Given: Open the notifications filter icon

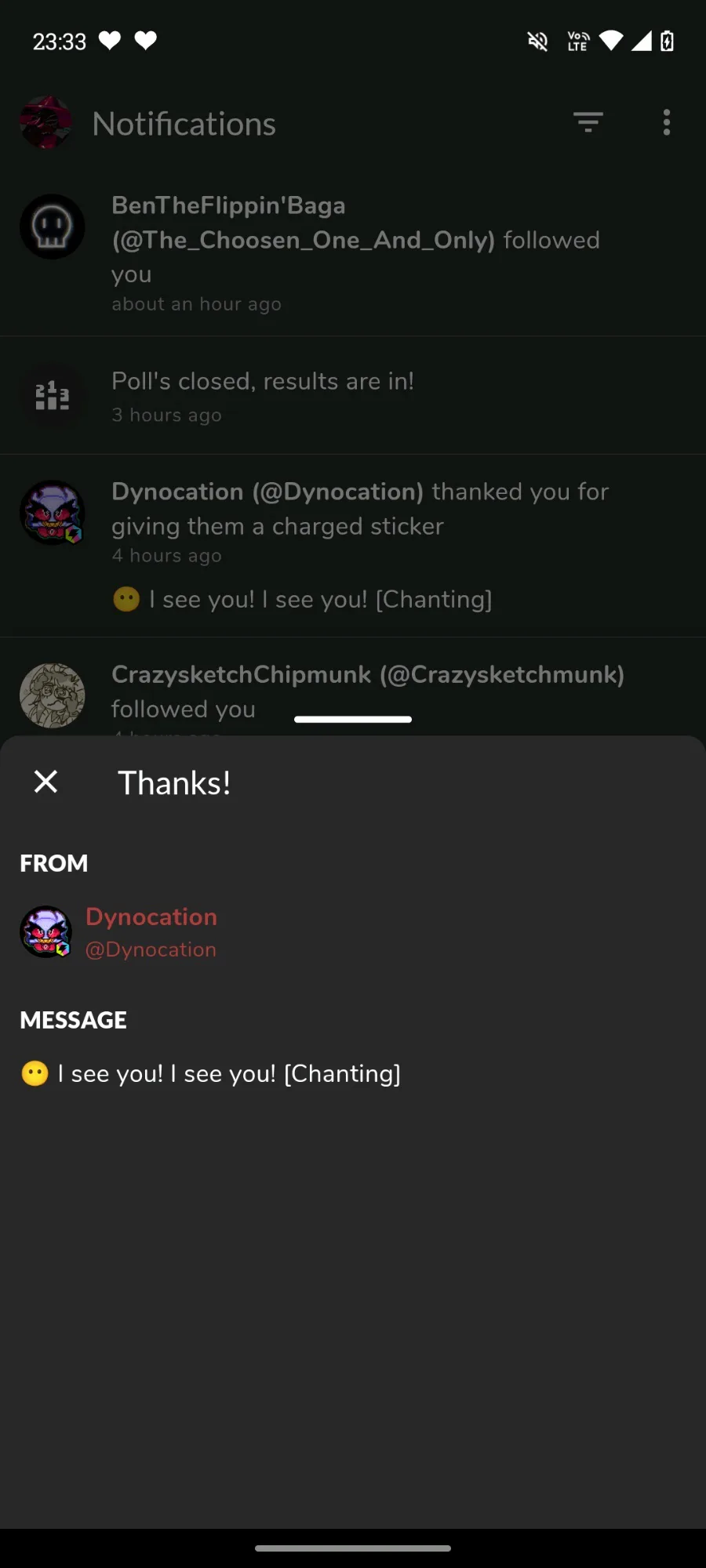Looking at the screenshot, I should tap(588, 122).
